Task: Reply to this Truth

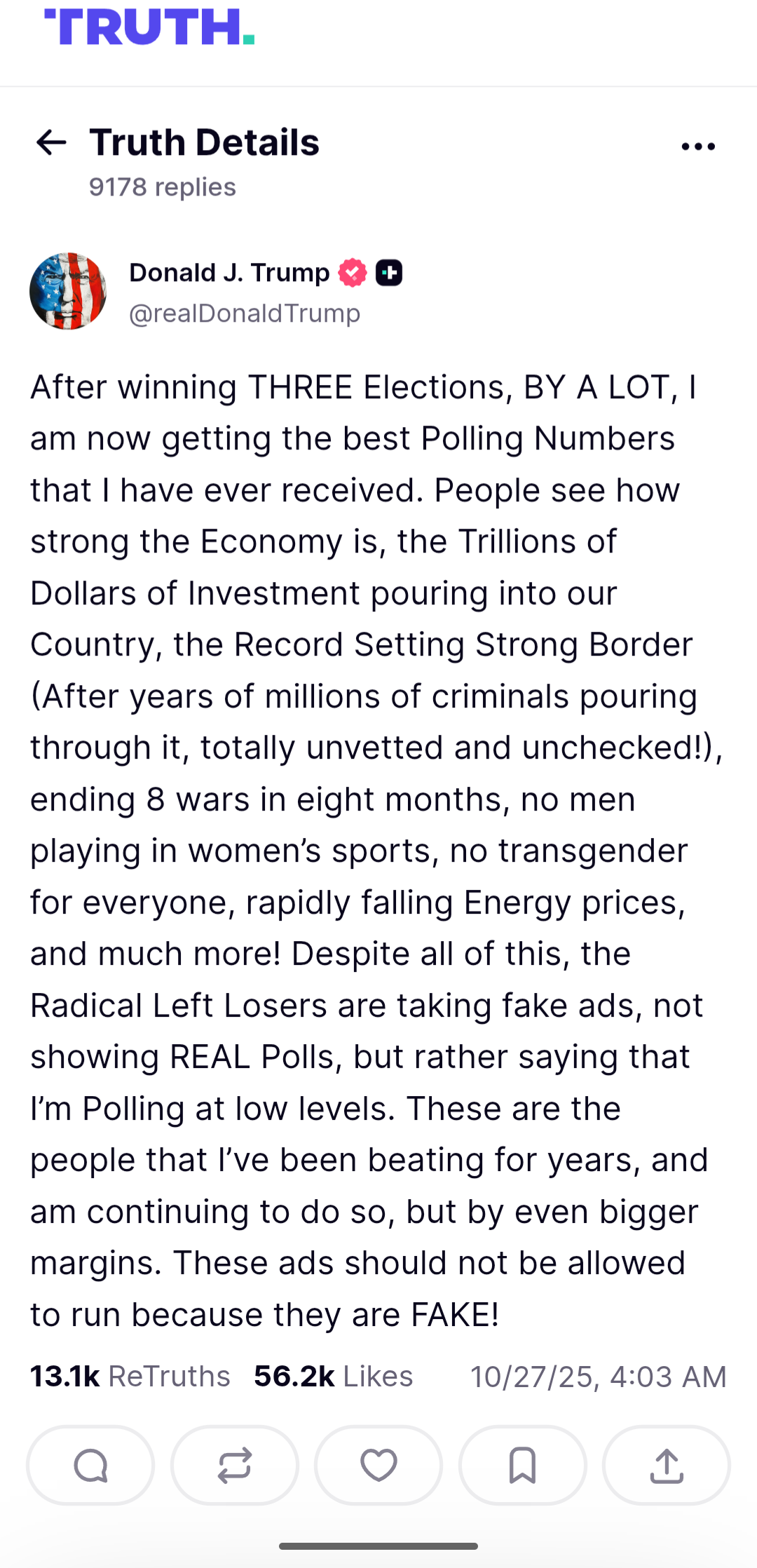Action: (x=90, y=1465)
